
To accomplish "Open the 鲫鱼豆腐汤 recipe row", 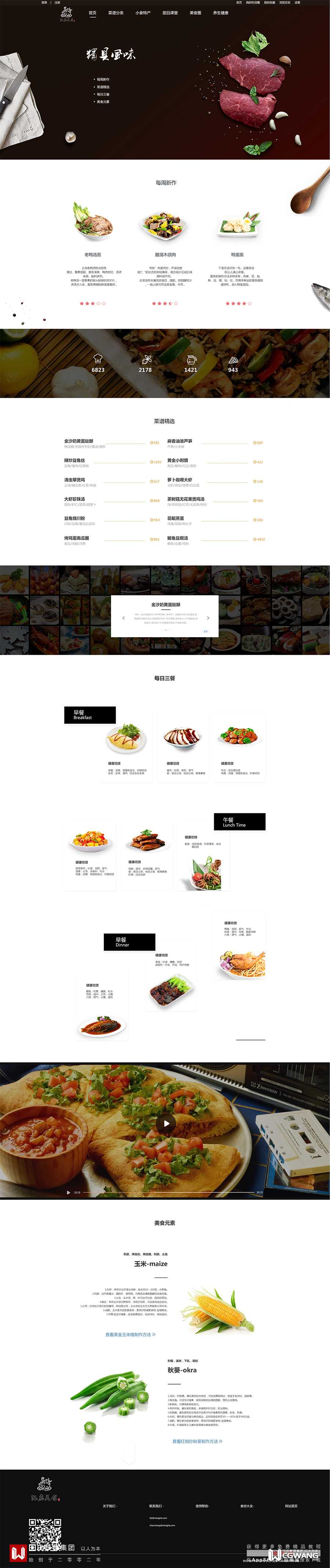I will [x=178, y=538].
